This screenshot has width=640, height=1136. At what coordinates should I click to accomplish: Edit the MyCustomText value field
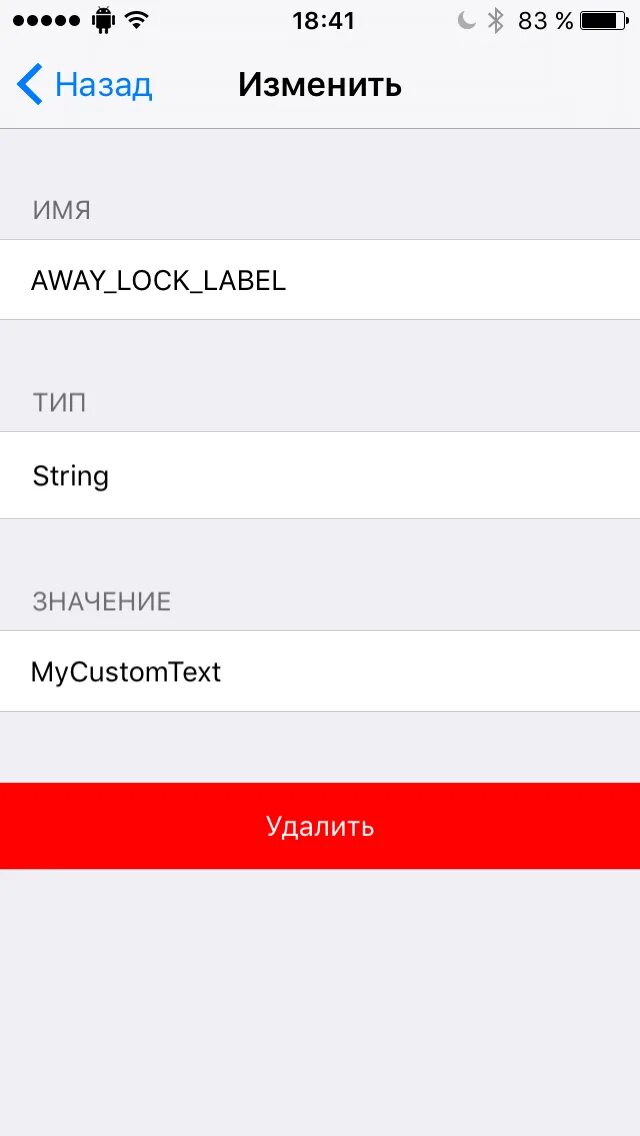(x=320, y=672)
